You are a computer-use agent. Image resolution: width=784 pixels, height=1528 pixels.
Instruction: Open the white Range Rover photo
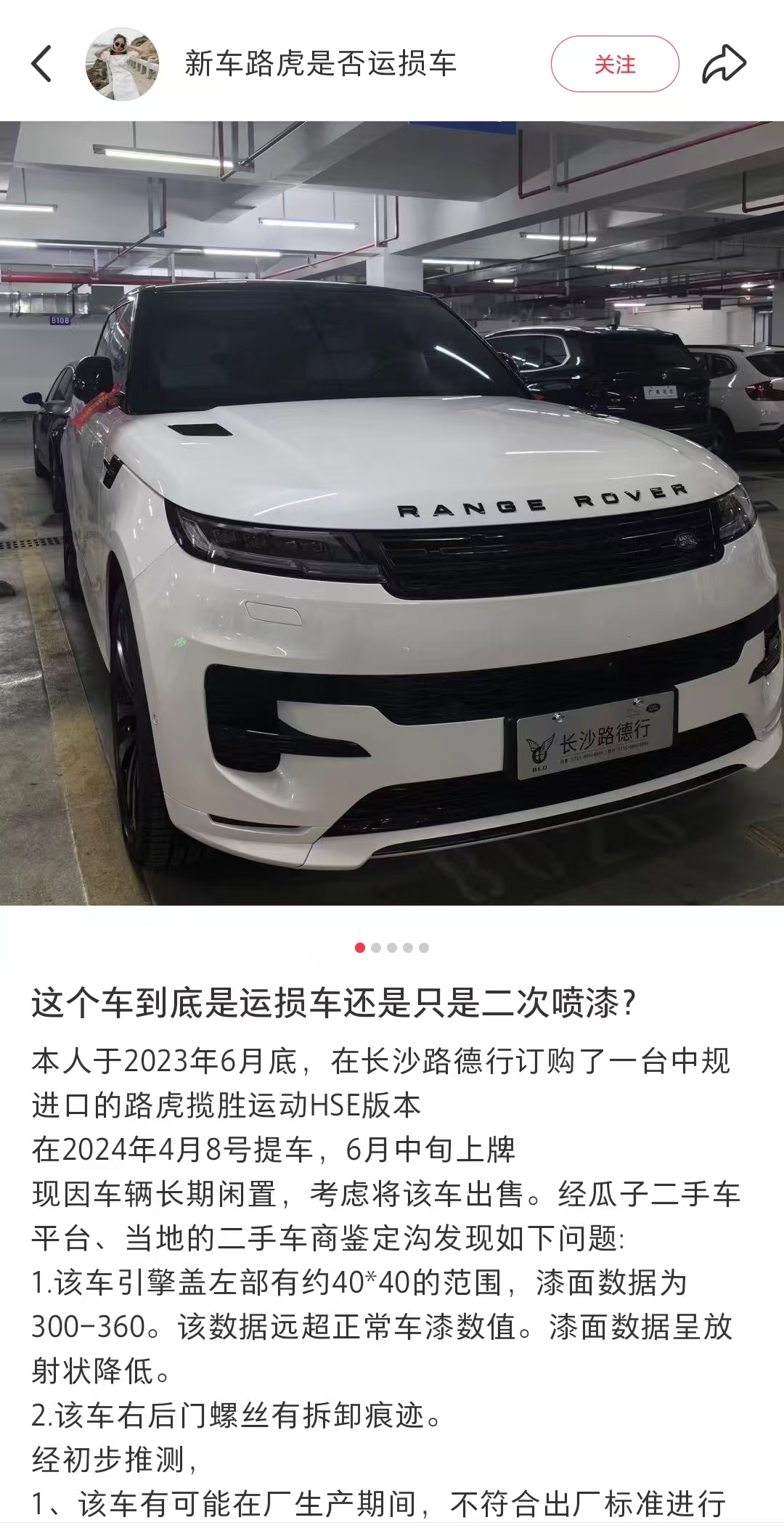click(392, 513)
